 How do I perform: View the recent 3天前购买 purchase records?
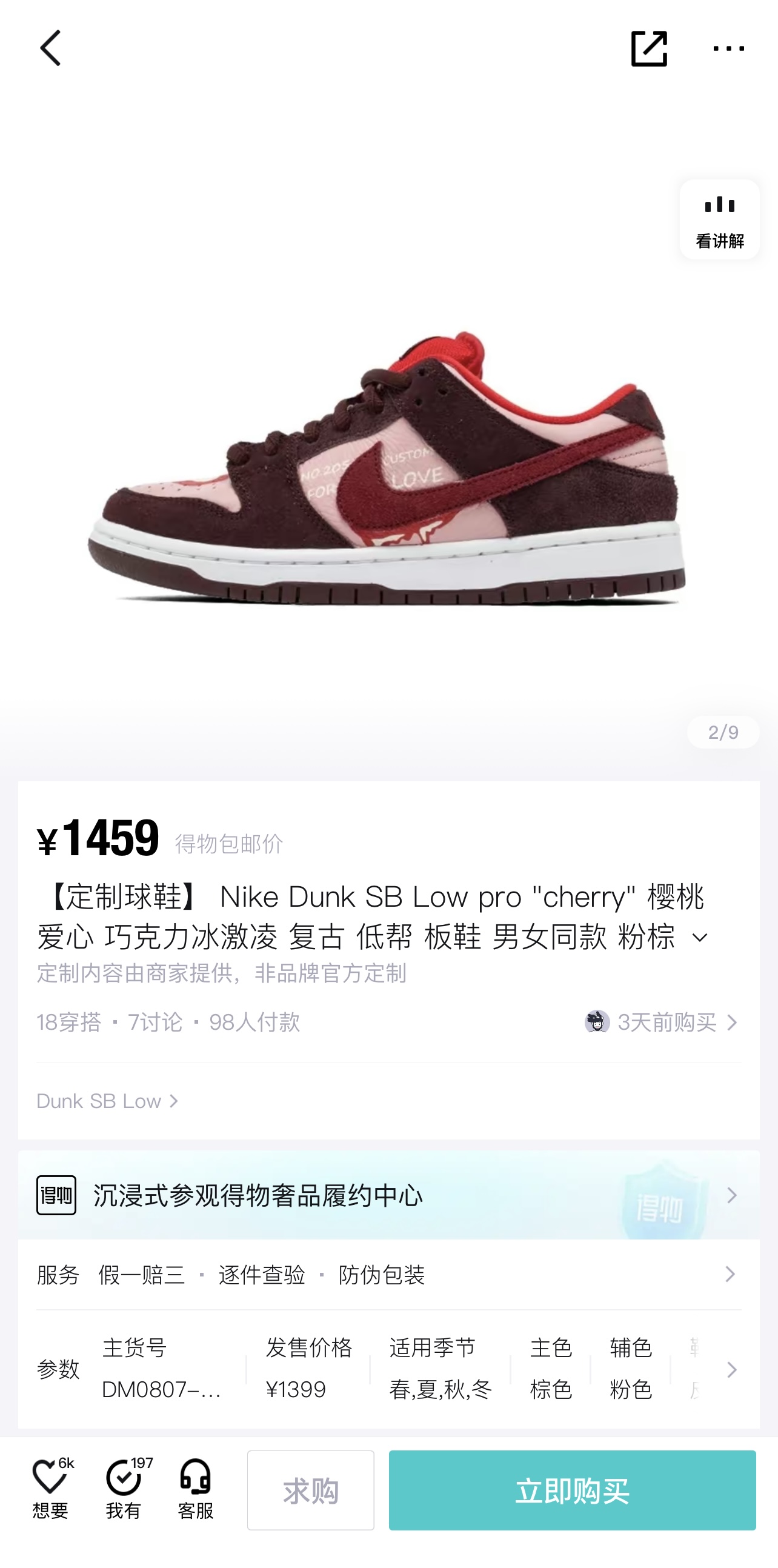(662, 1022)
